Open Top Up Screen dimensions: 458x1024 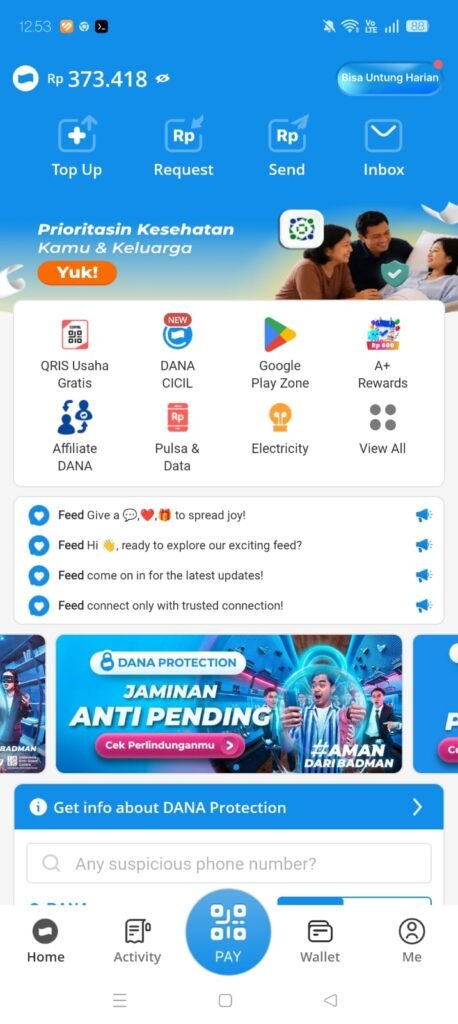tap(76, 147)
